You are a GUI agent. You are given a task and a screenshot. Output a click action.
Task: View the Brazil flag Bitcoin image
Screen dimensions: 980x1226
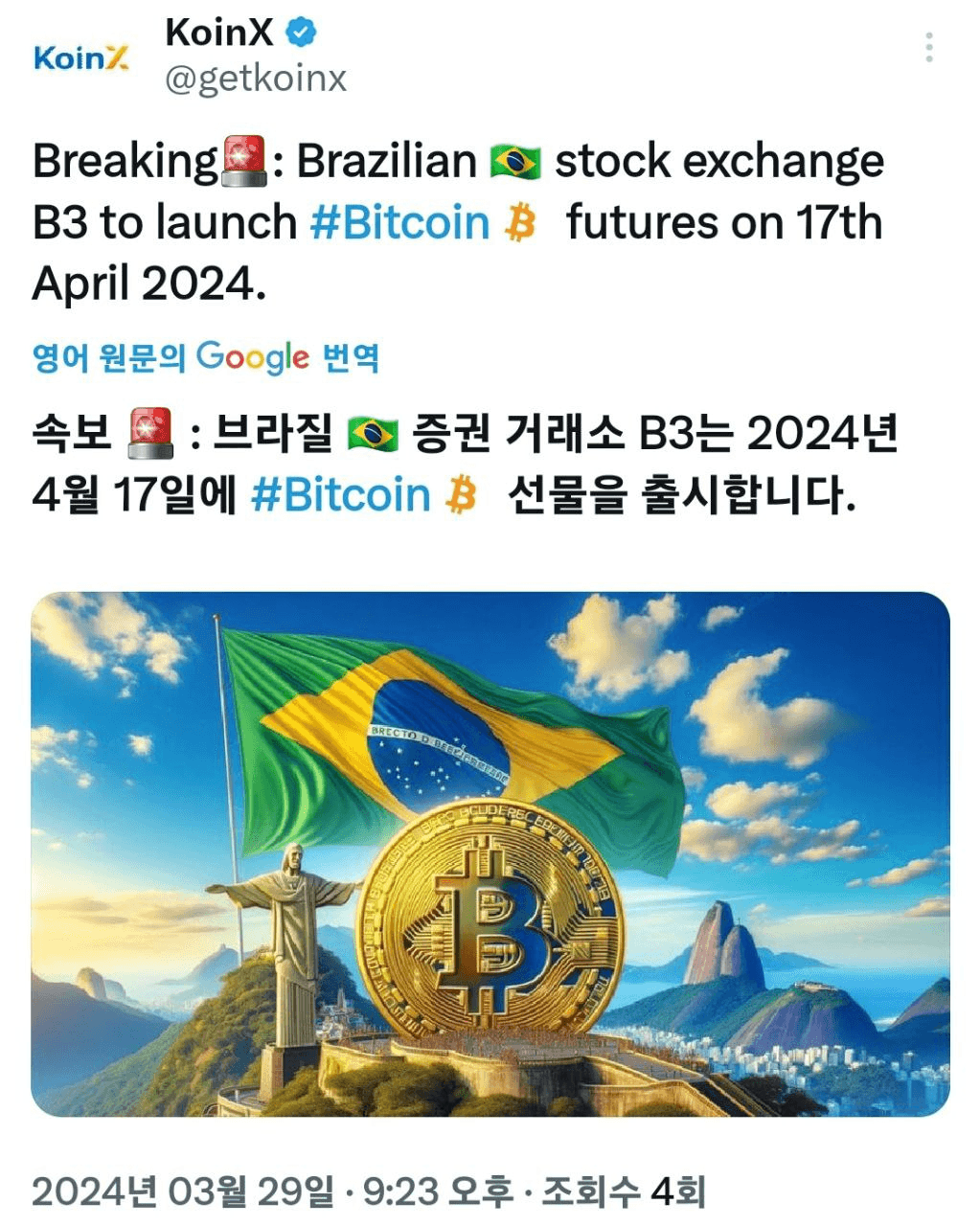pos(490,853)
